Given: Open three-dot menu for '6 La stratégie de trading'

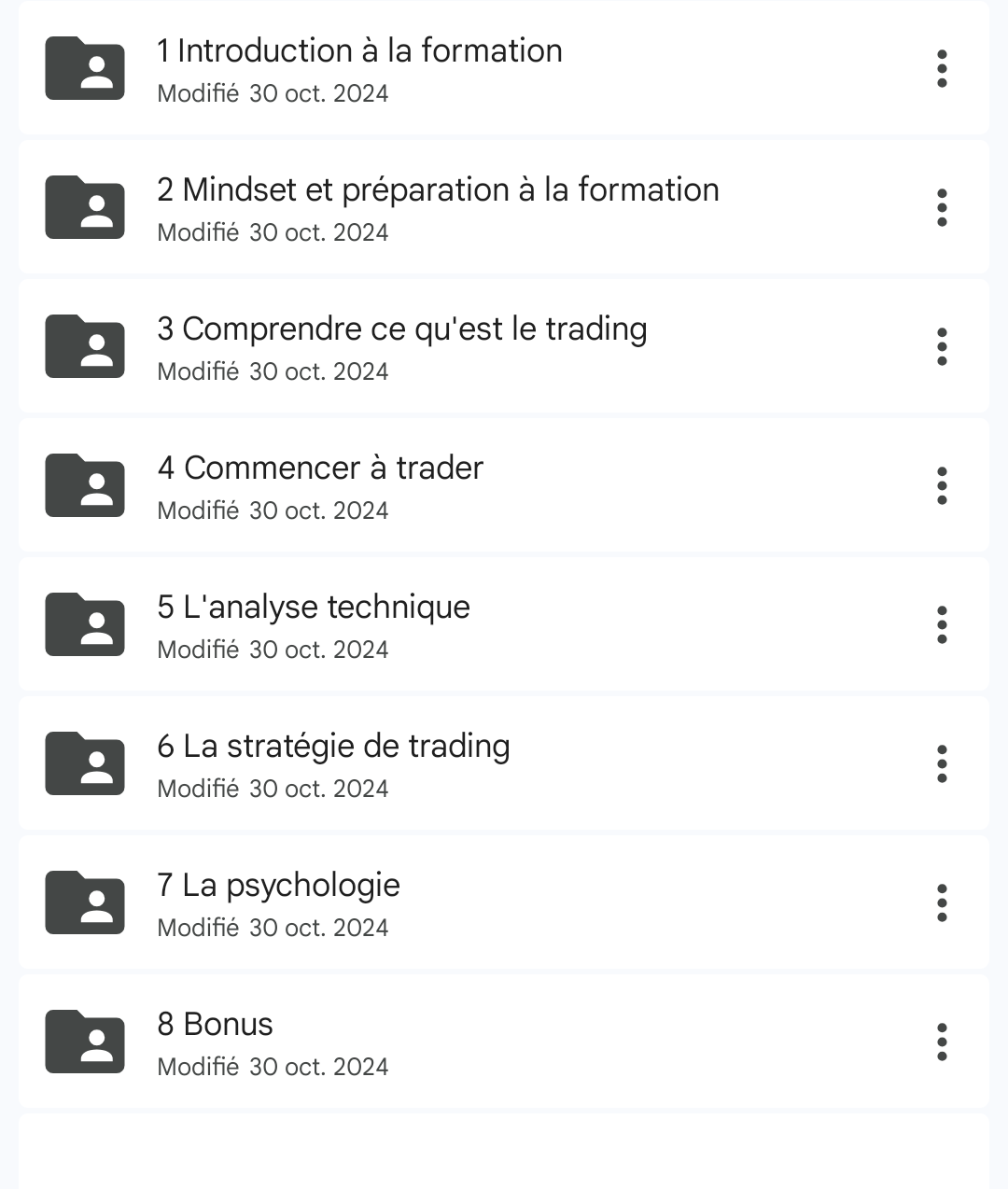Looking at the screenshot, I should [x=942, y=764].
